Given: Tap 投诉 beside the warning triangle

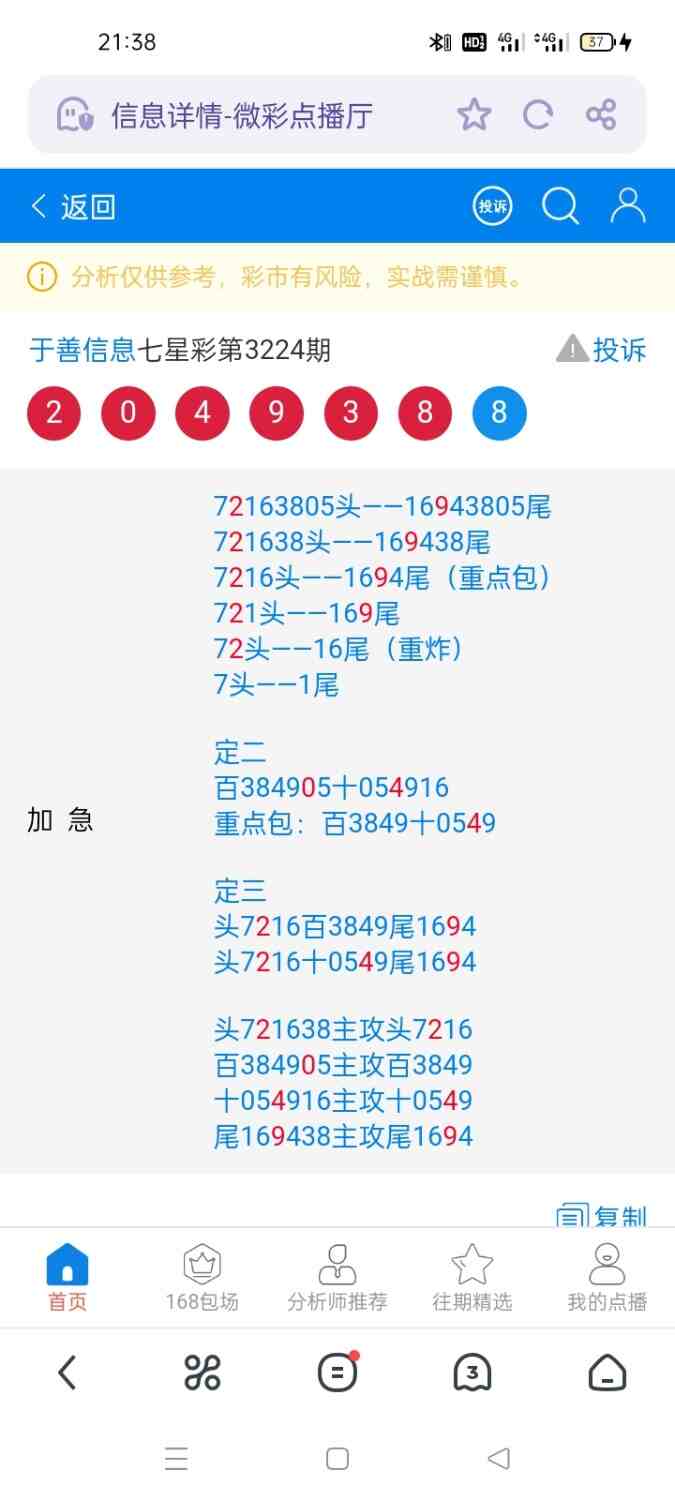Looking at the screenshot, I should tap(603, 349).
